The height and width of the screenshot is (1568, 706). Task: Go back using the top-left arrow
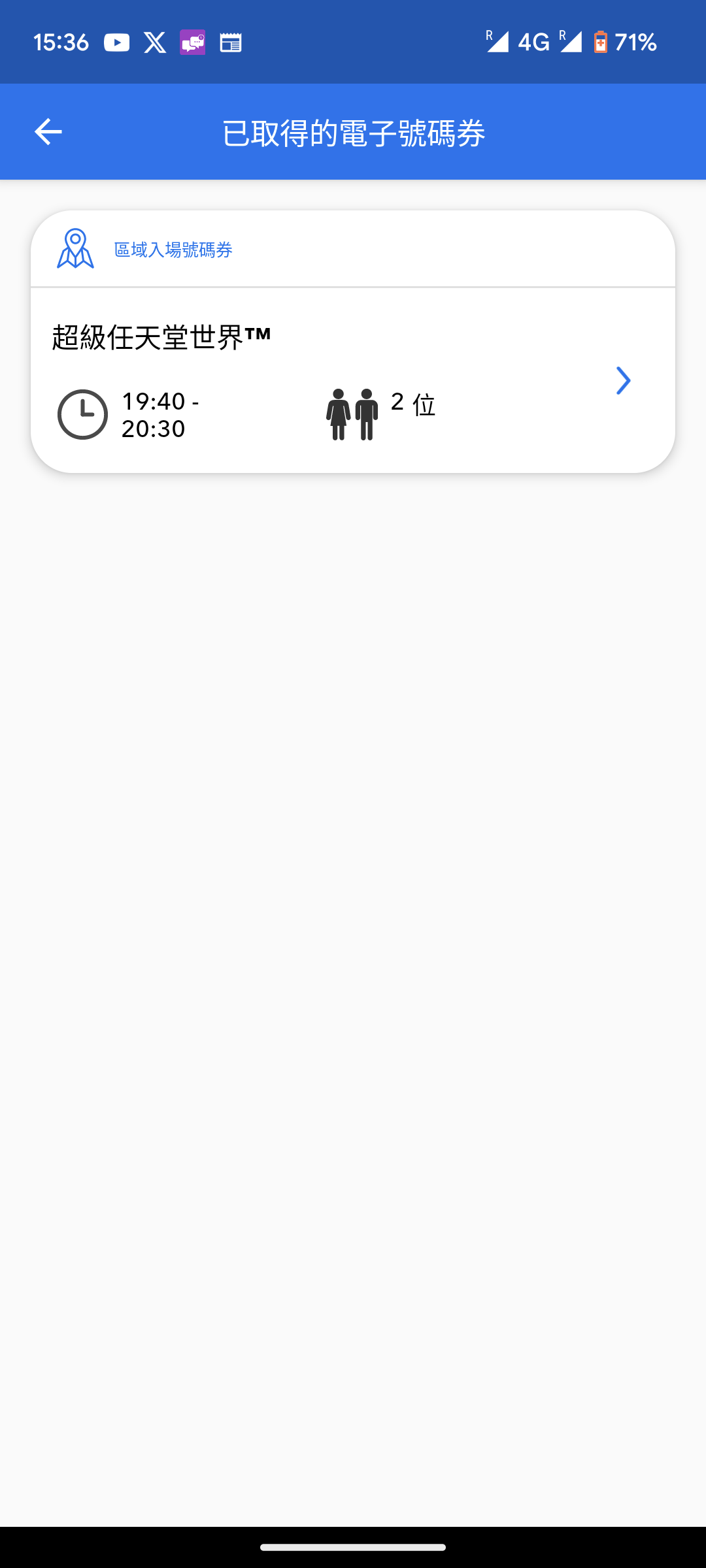48,132
